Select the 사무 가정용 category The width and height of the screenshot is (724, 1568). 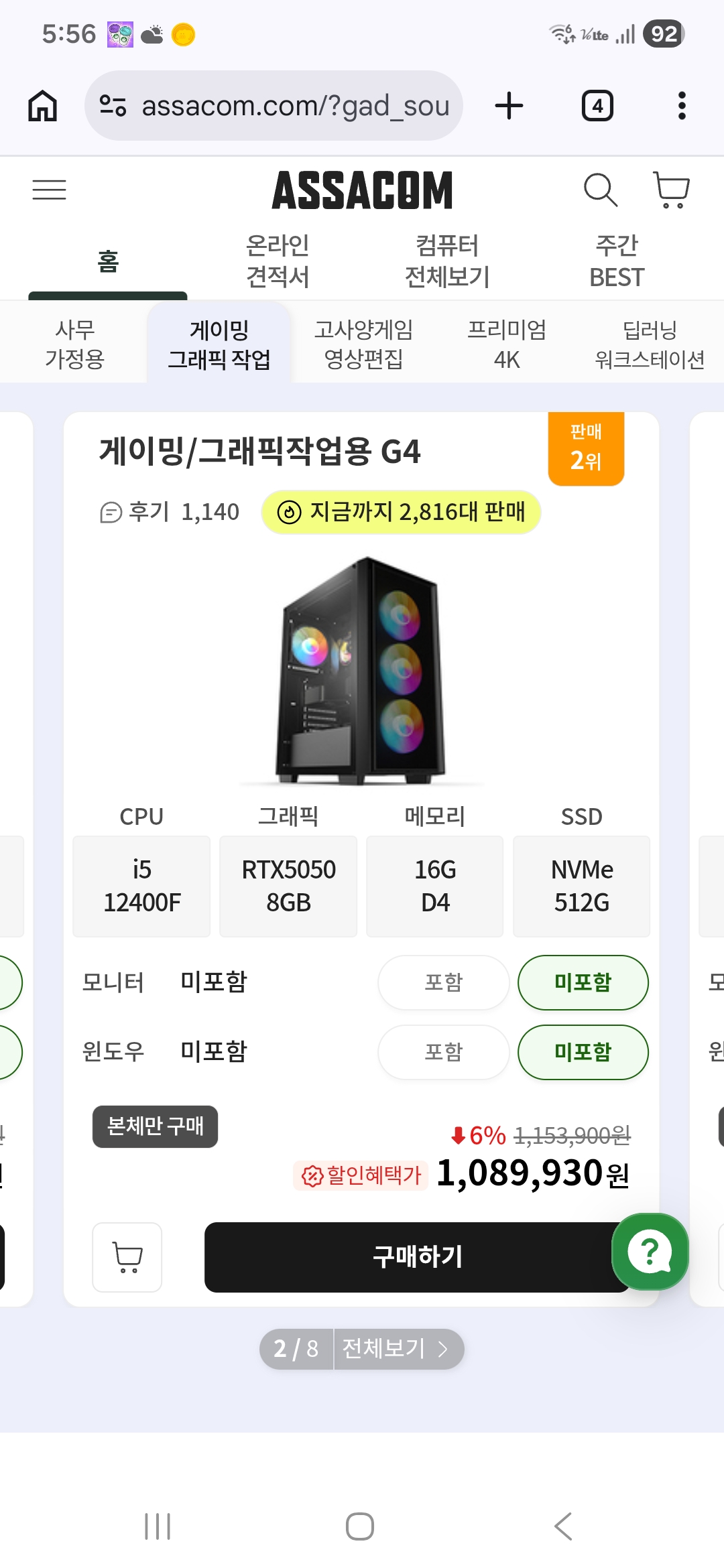(74, 344)
